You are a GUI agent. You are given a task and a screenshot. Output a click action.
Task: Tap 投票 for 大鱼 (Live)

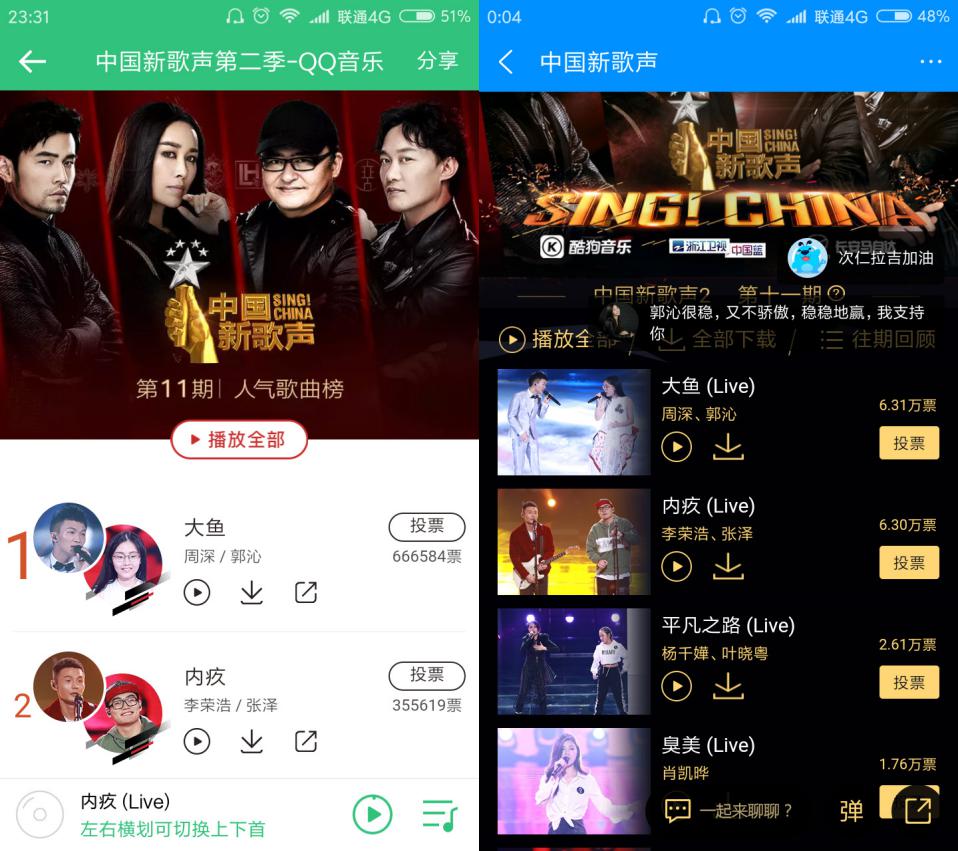(x=908, y=443)
